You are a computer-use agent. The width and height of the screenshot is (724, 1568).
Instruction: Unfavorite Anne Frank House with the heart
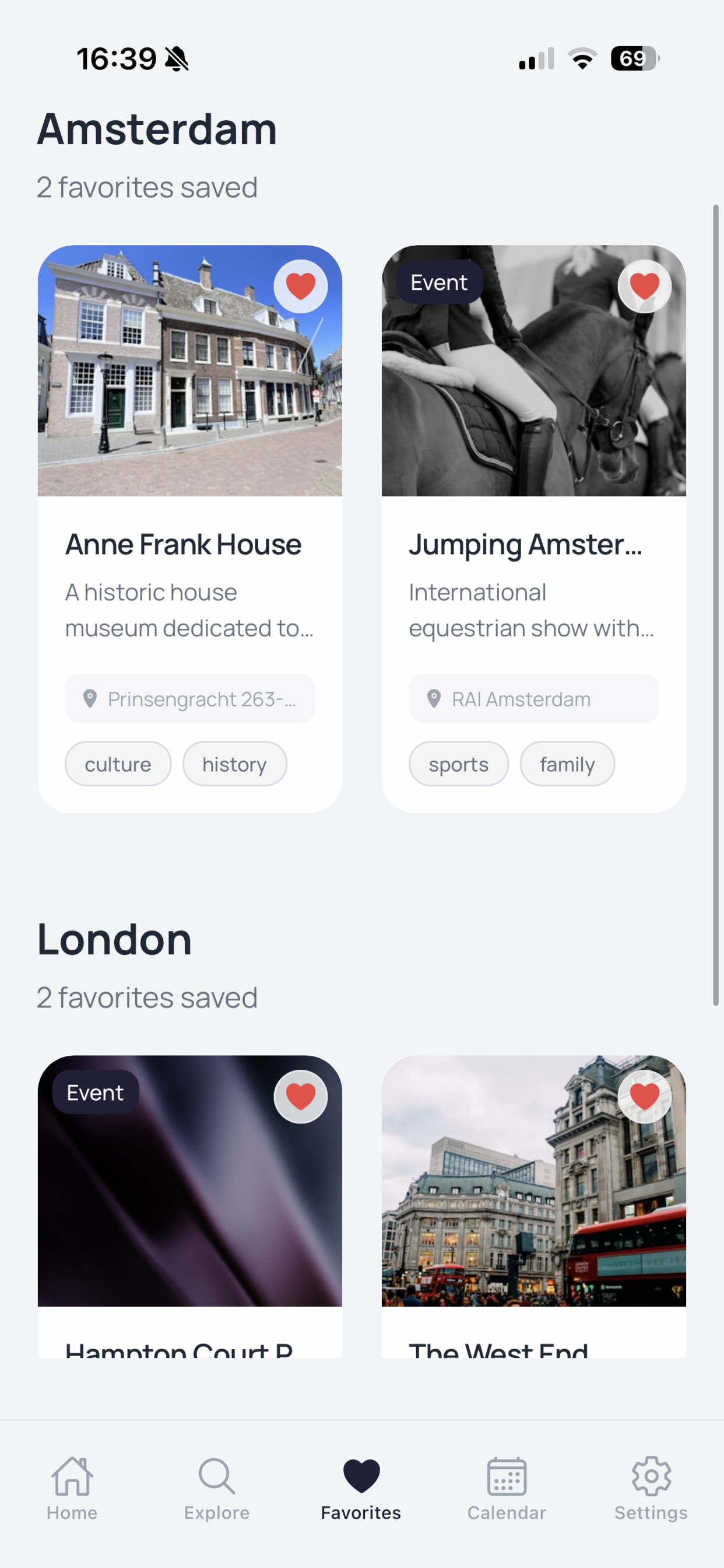click(x=301, y=286)
